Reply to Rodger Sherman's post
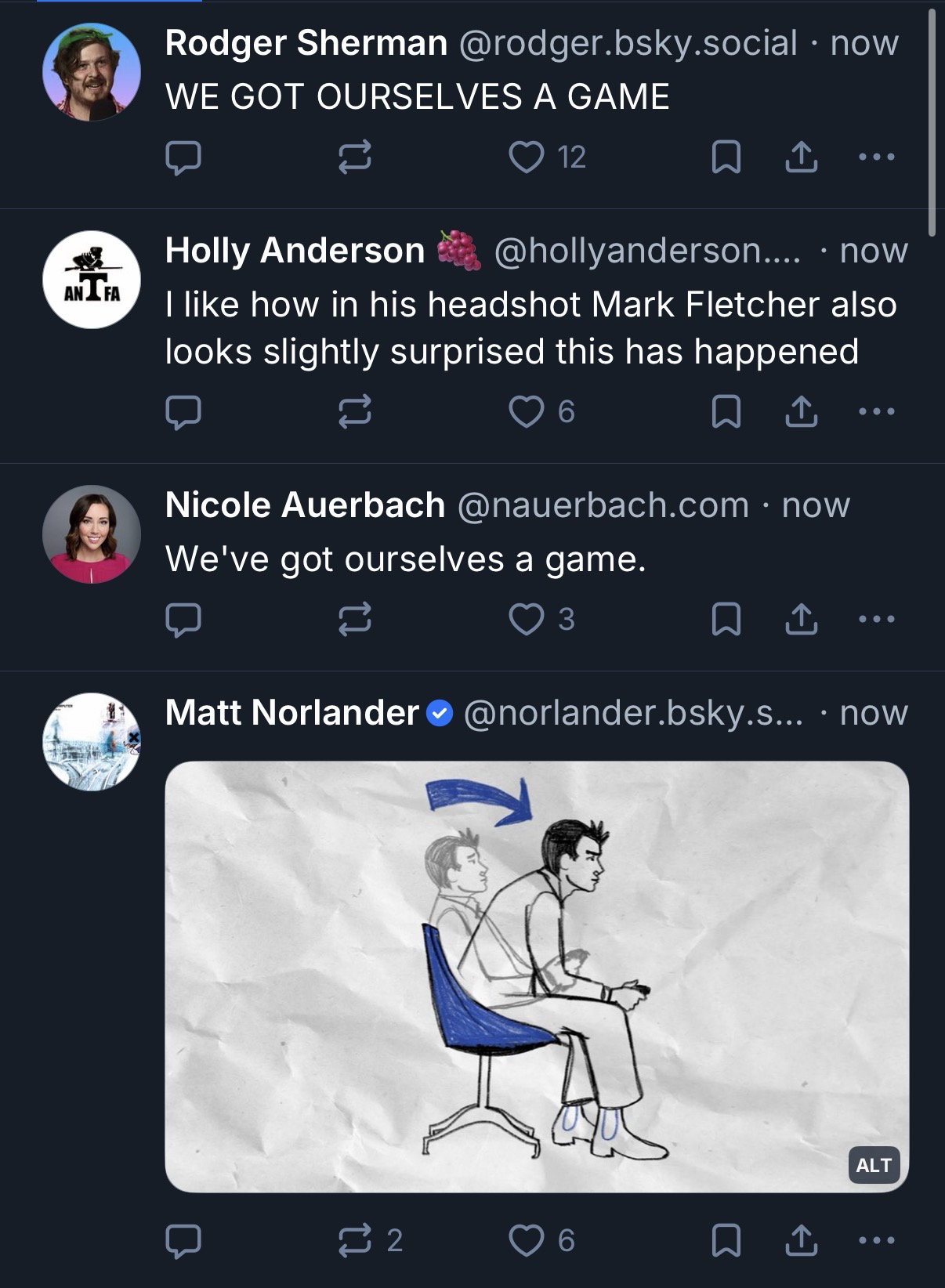Screen dimensions: 945x1288 click(183, 157)
